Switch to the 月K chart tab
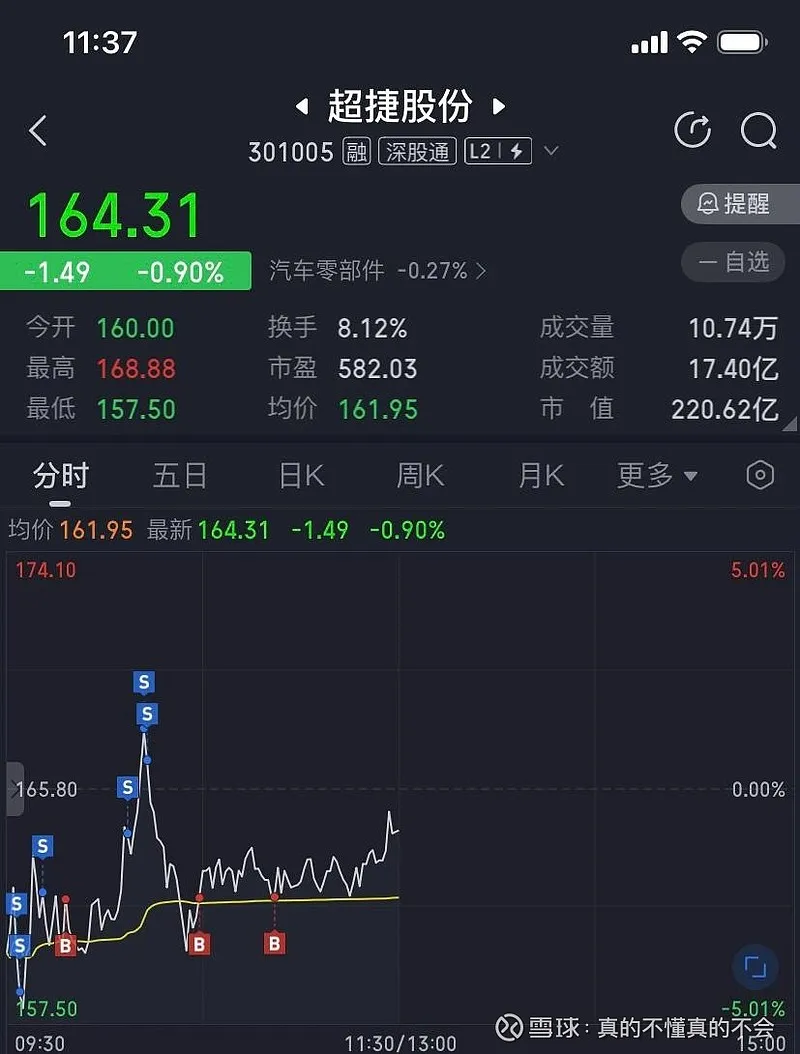 point(541,476)
